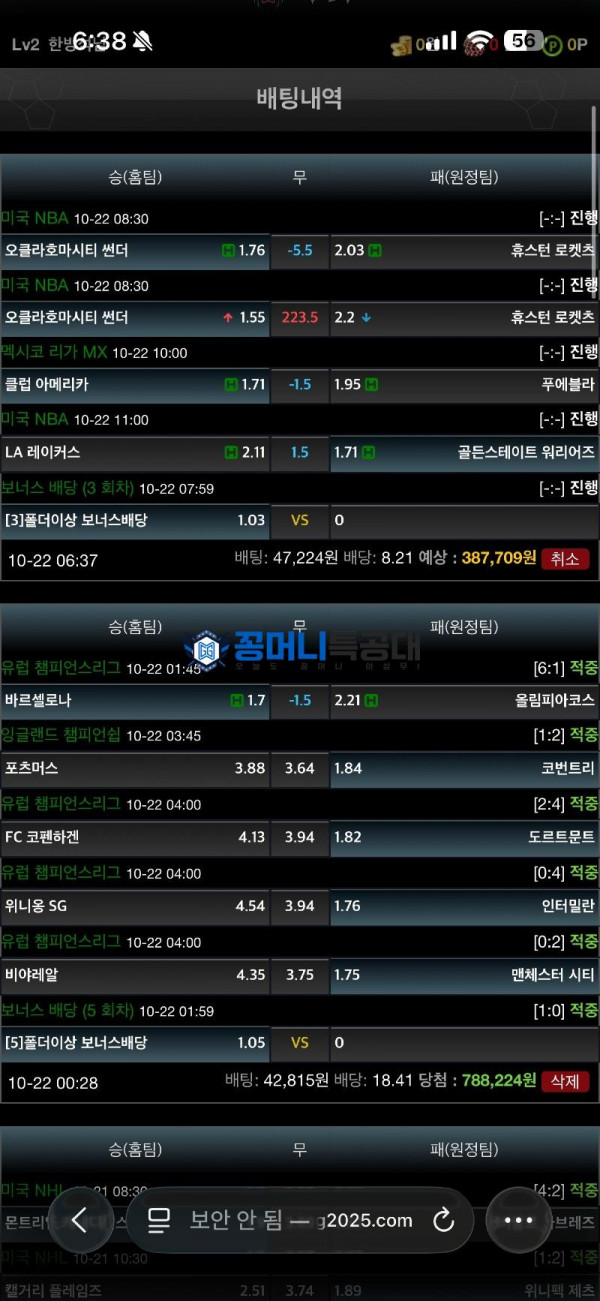Screen dimensions: 600x1301
Task: Tap the 취소 button on the 10-22 06:37 bet
Action: pyautogui.click(x=564, y=559)
